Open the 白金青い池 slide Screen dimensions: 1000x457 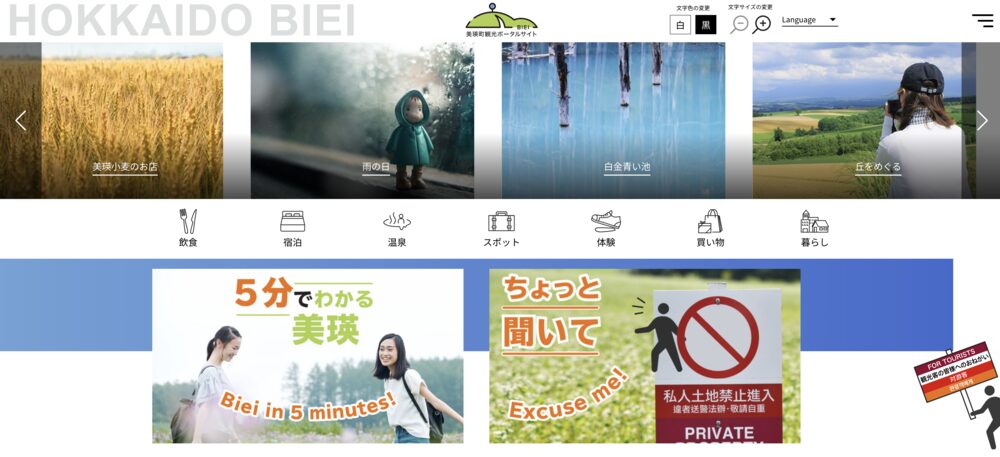[x=627, y=120]
